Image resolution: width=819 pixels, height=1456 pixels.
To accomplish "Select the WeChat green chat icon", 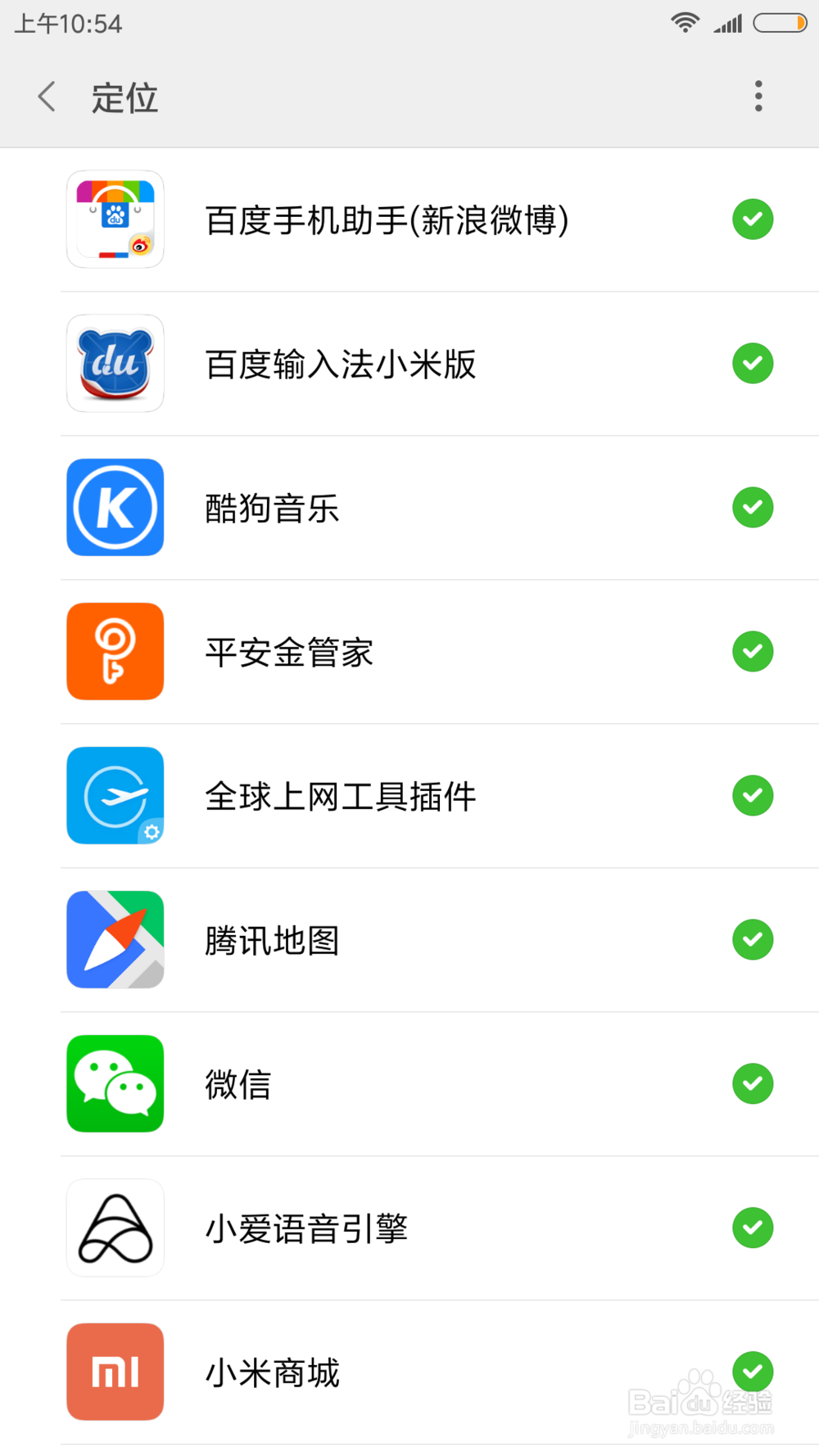I will 115,1083.
